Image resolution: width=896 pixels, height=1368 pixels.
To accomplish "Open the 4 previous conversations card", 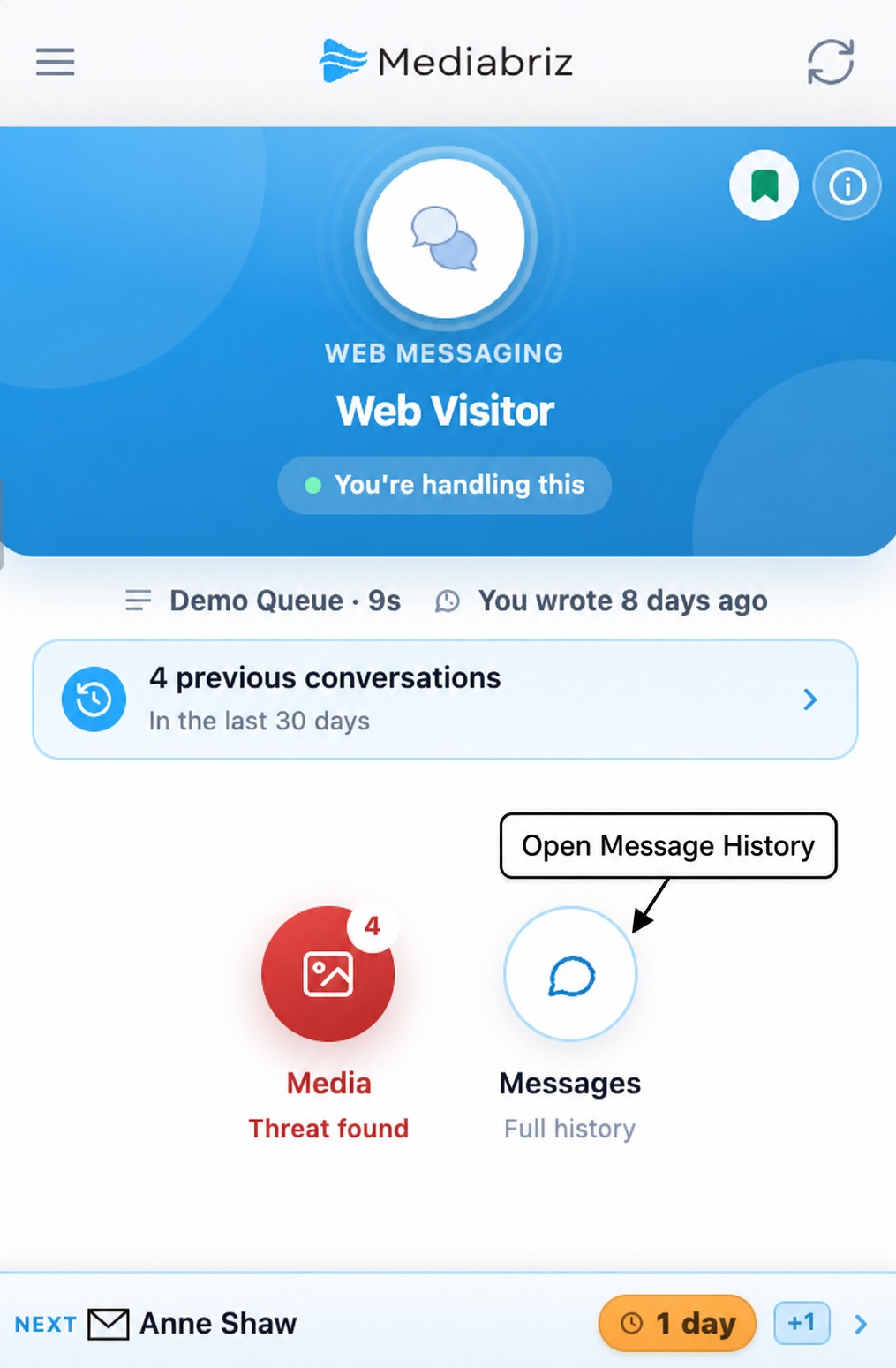I will pyautogui.click(x=445, y=699).
